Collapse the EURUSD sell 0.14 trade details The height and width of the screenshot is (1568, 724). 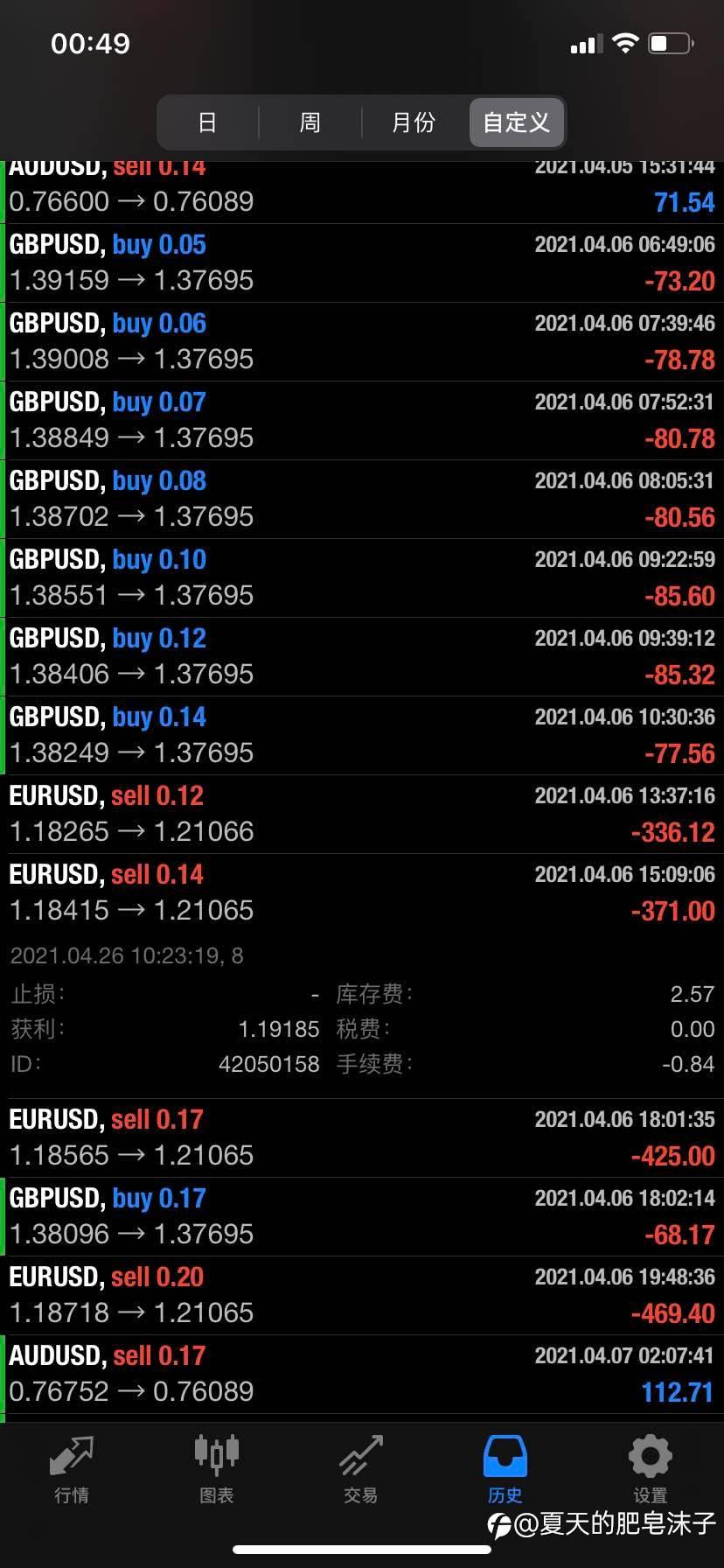pos(362,892)
